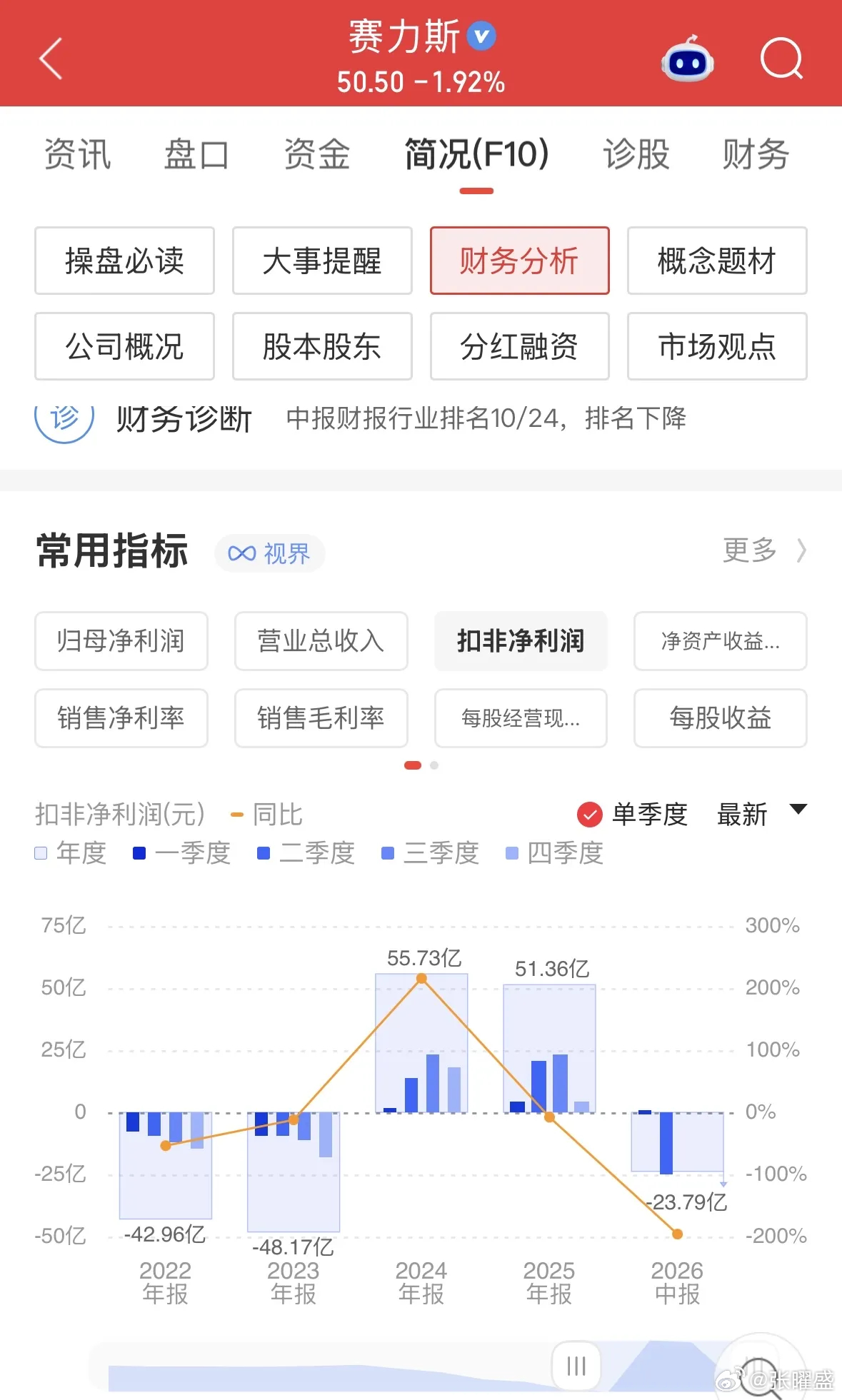Open stock search magnifier
This screenshot has height=1400, width=842.
781,59
